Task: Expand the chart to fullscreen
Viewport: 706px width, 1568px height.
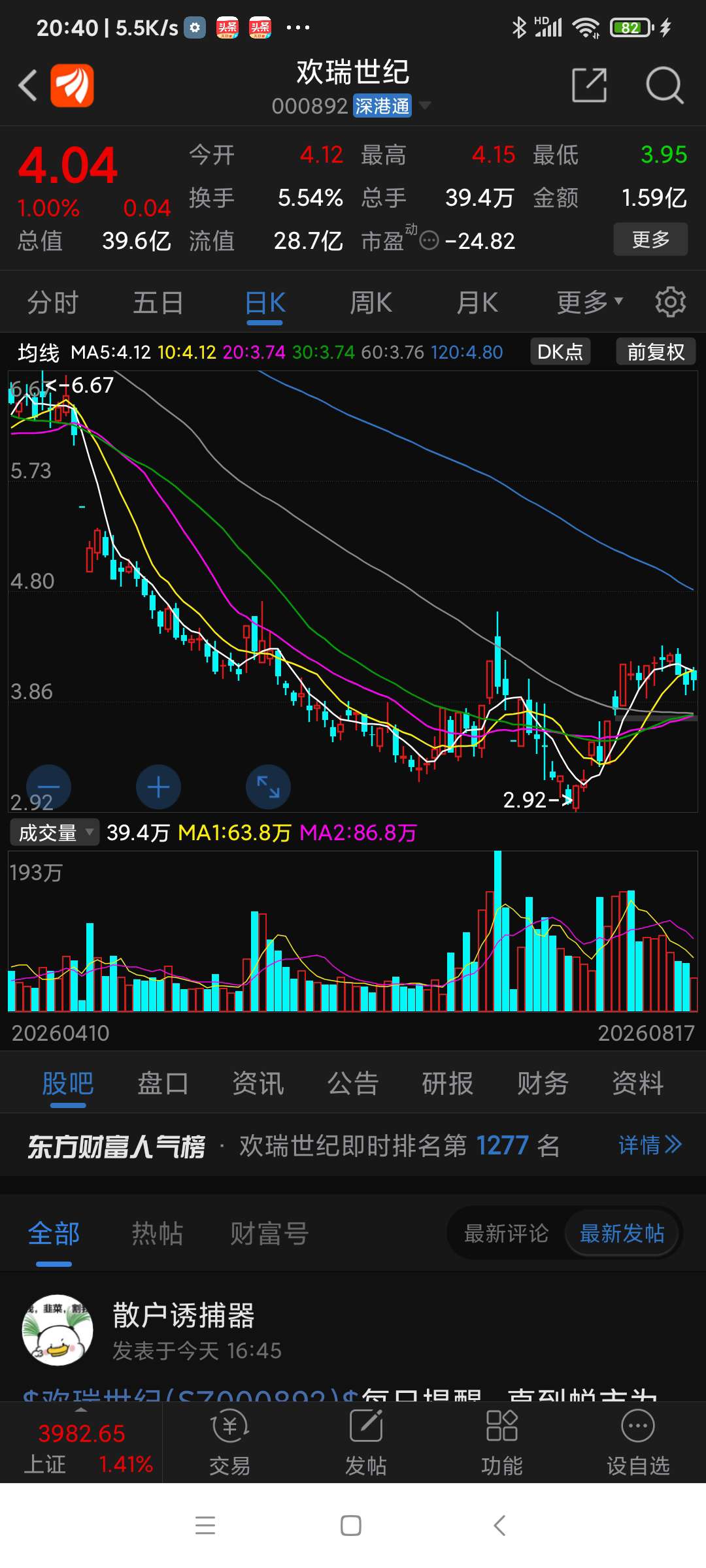Action: 268,787
